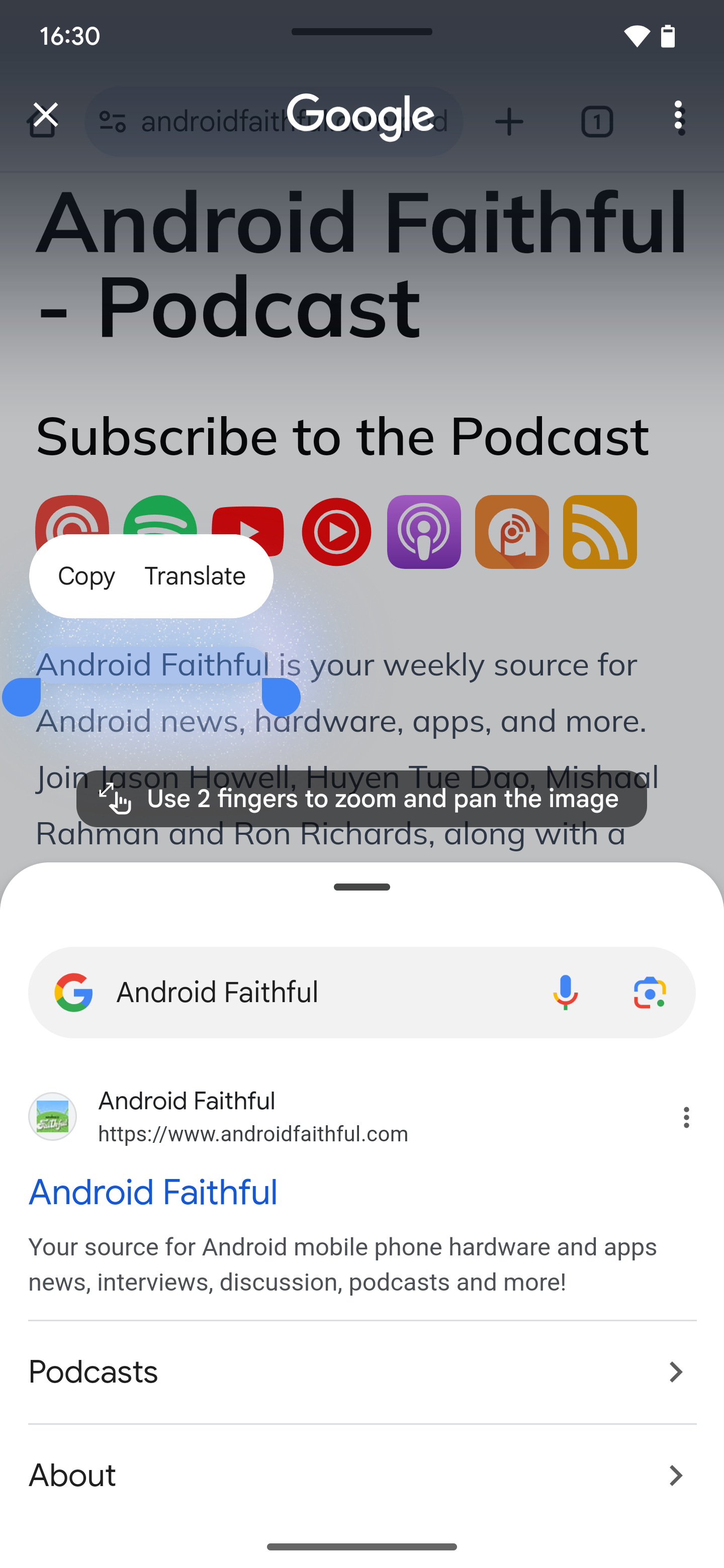Translate the selected text
This screenshot has width=724, height=1568.
195,576
